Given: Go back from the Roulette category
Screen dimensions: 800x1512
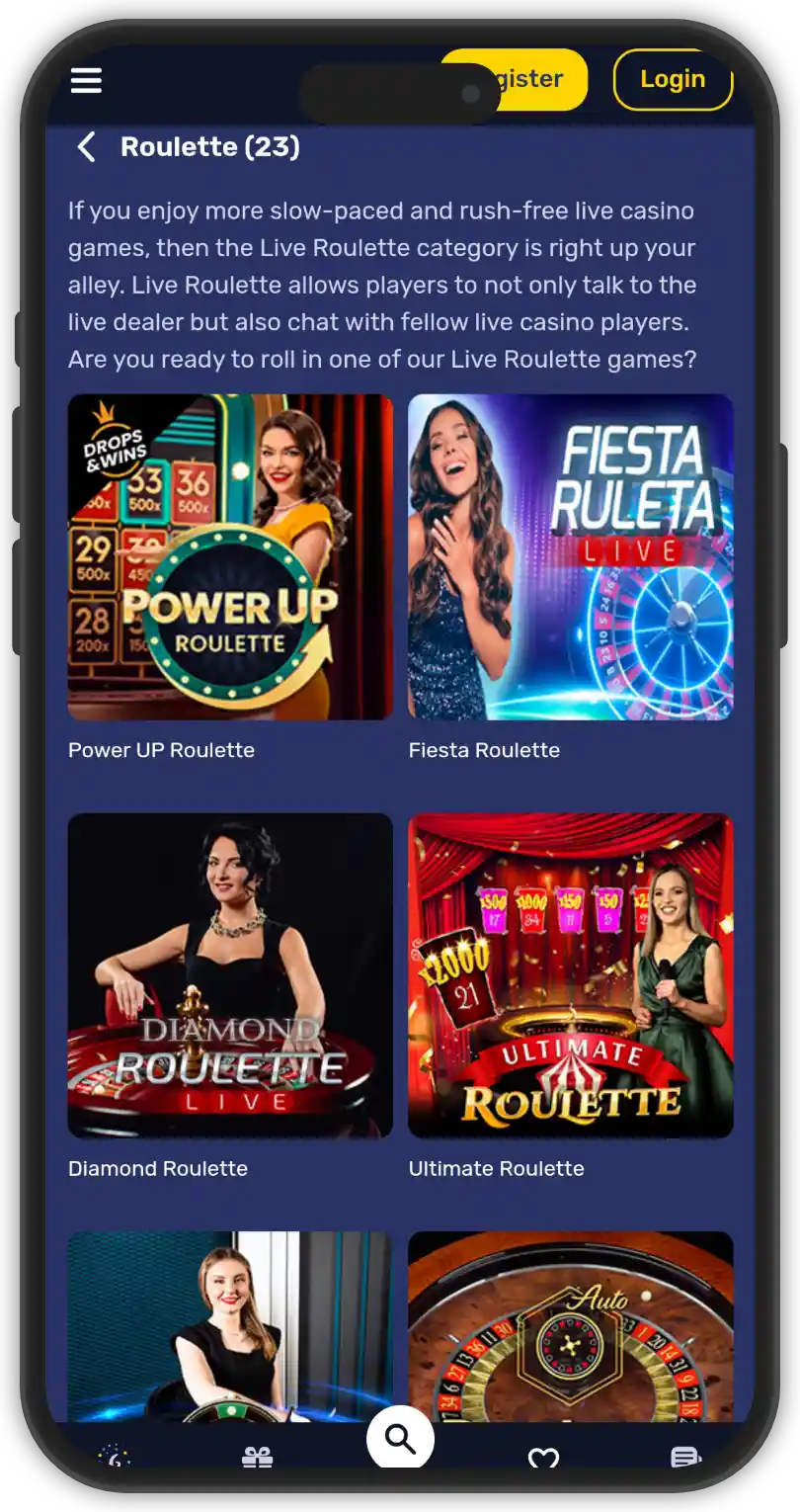Looking at the screenshot, I should pyautogui.click(x=87, y=147).
